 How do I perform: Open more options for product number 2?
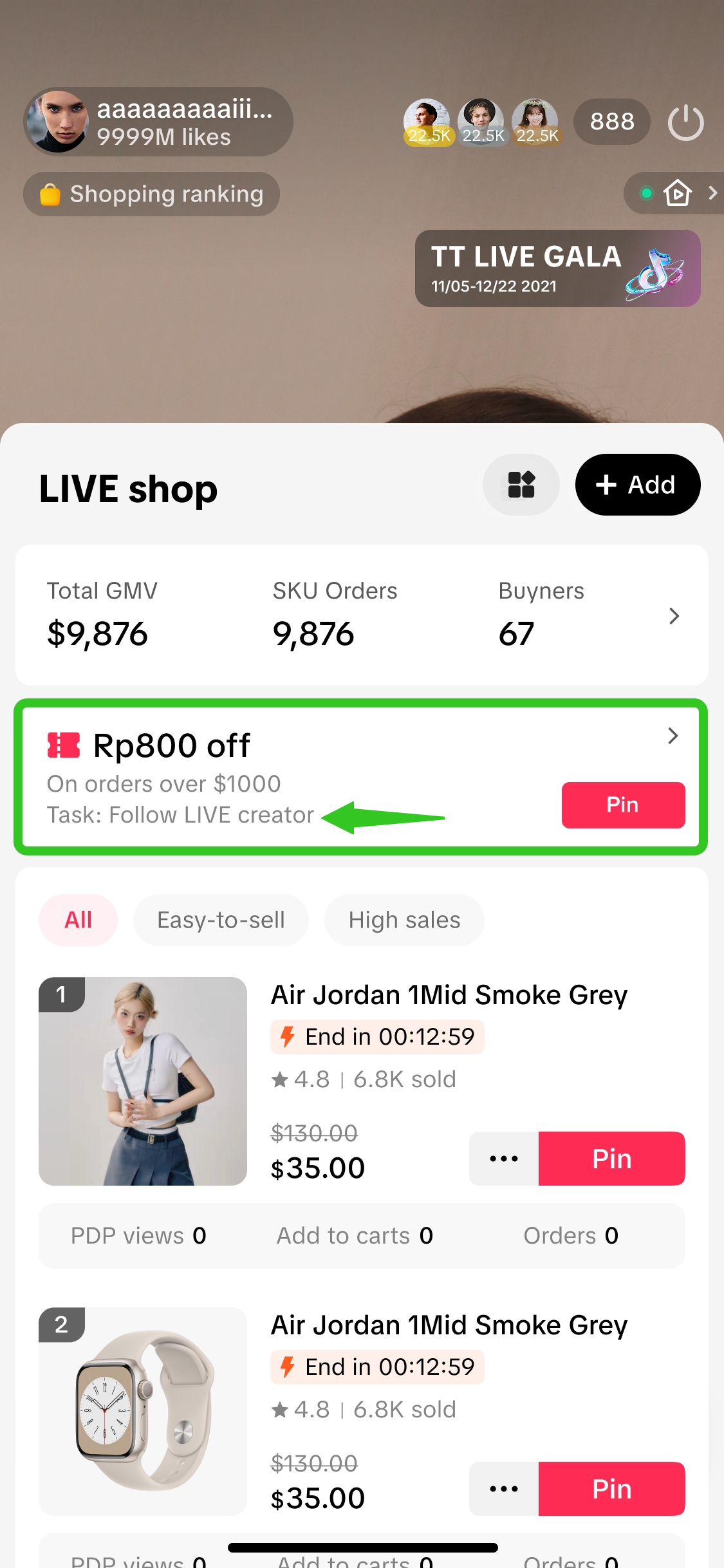point(503,1489)
